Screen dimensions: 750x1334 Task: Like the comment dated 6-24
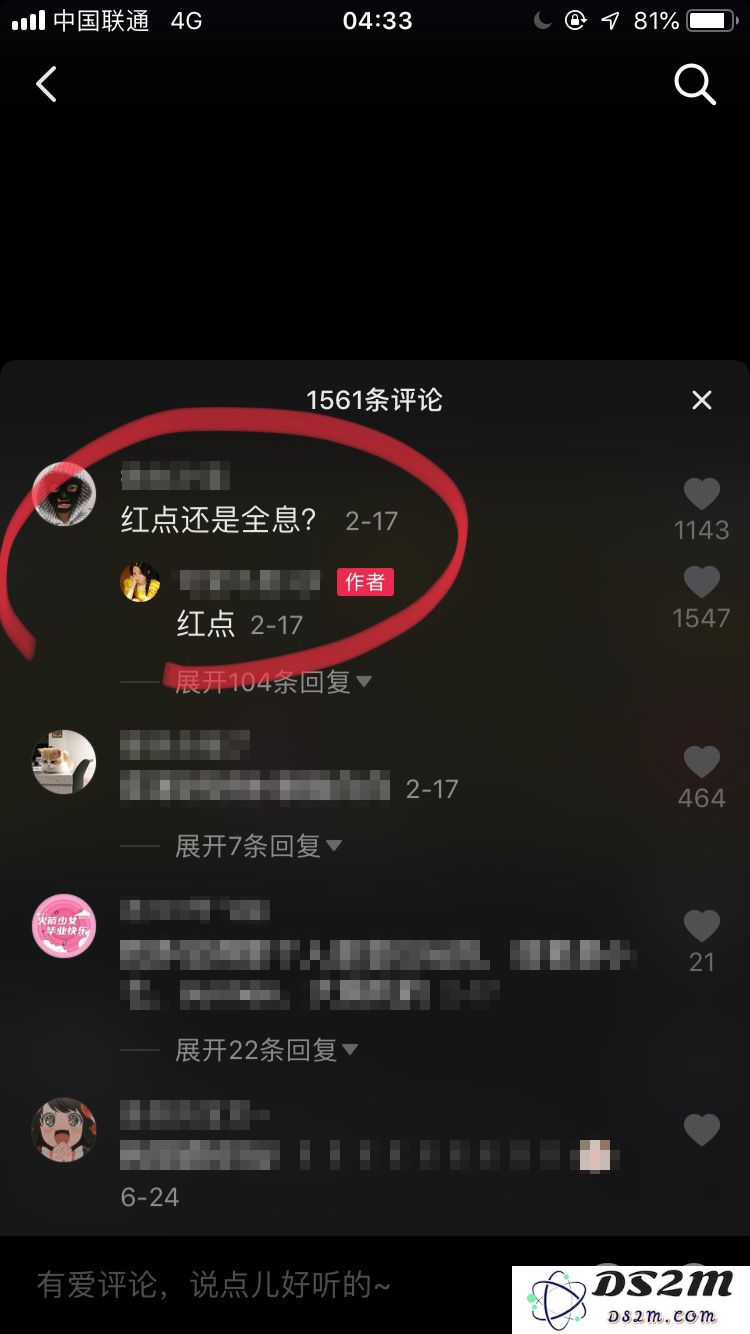coord(701,1130)
